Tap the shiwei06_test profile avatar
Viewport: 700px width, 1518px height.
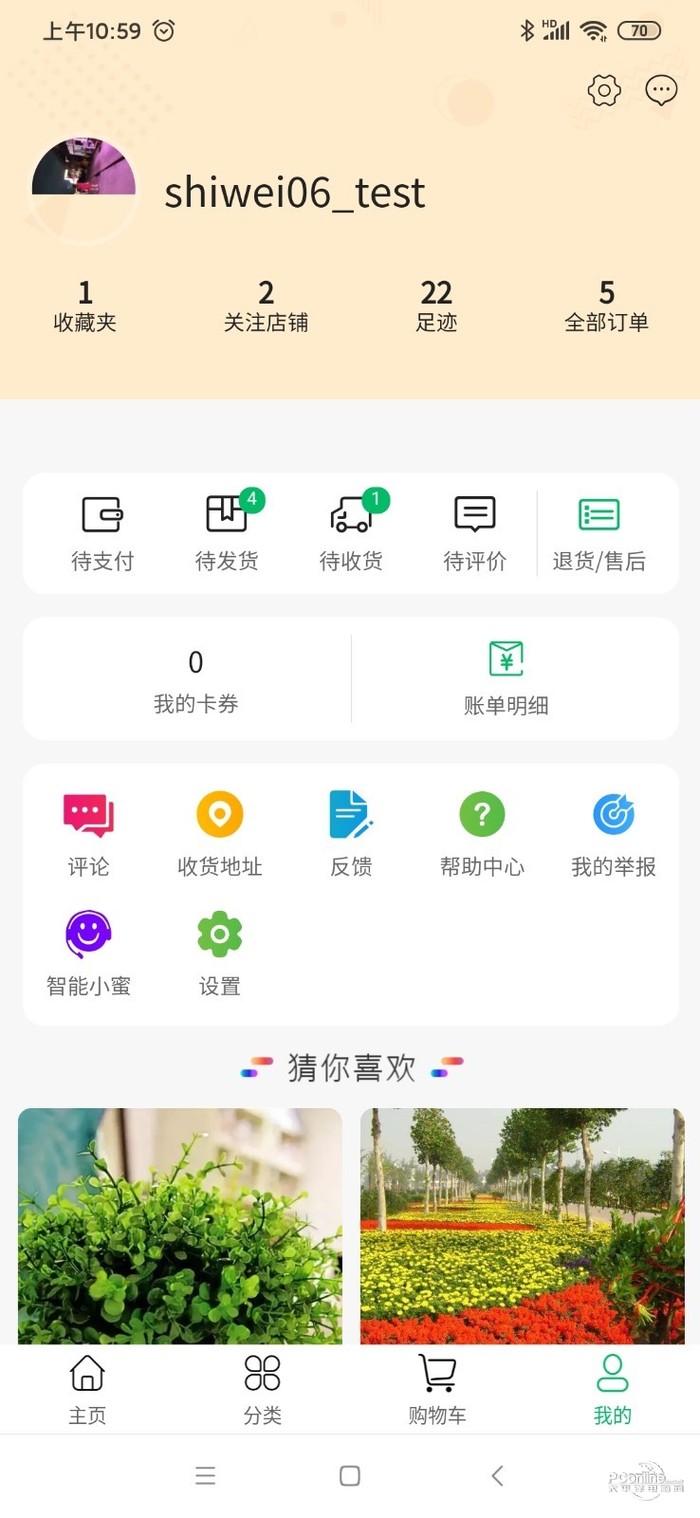(84, 190)
